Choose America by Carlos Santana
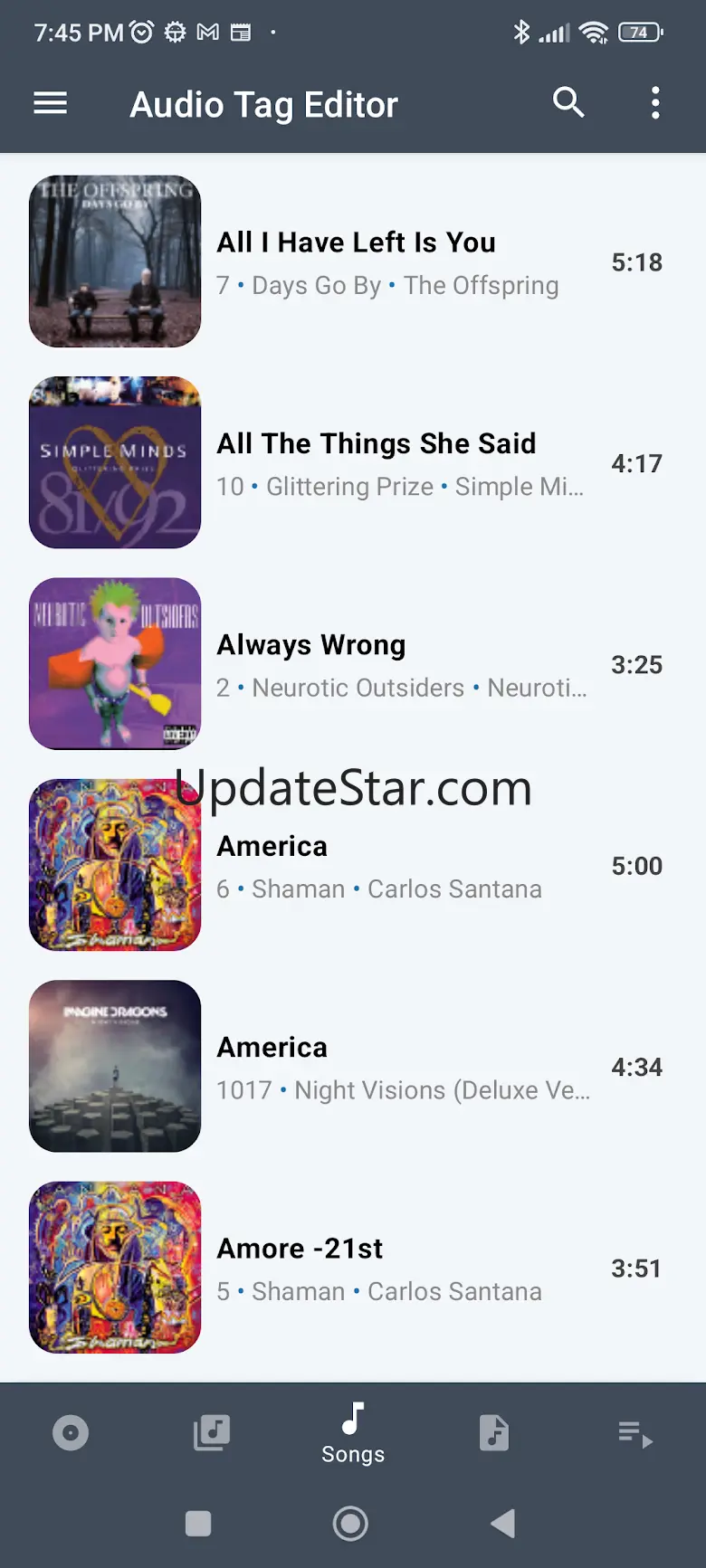Image resolution: width=706 pixels, height=1568 pixels. 353,865
